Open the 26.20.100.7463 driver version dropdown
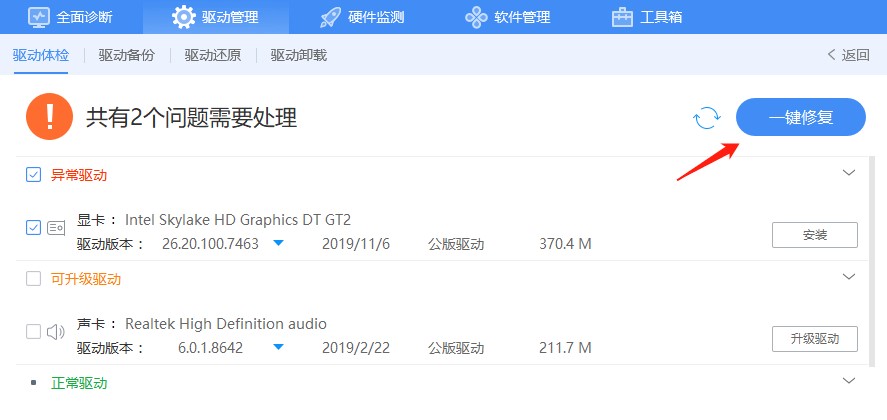The height and width of the screenshot is (420, 887). [x=279, y=243]
